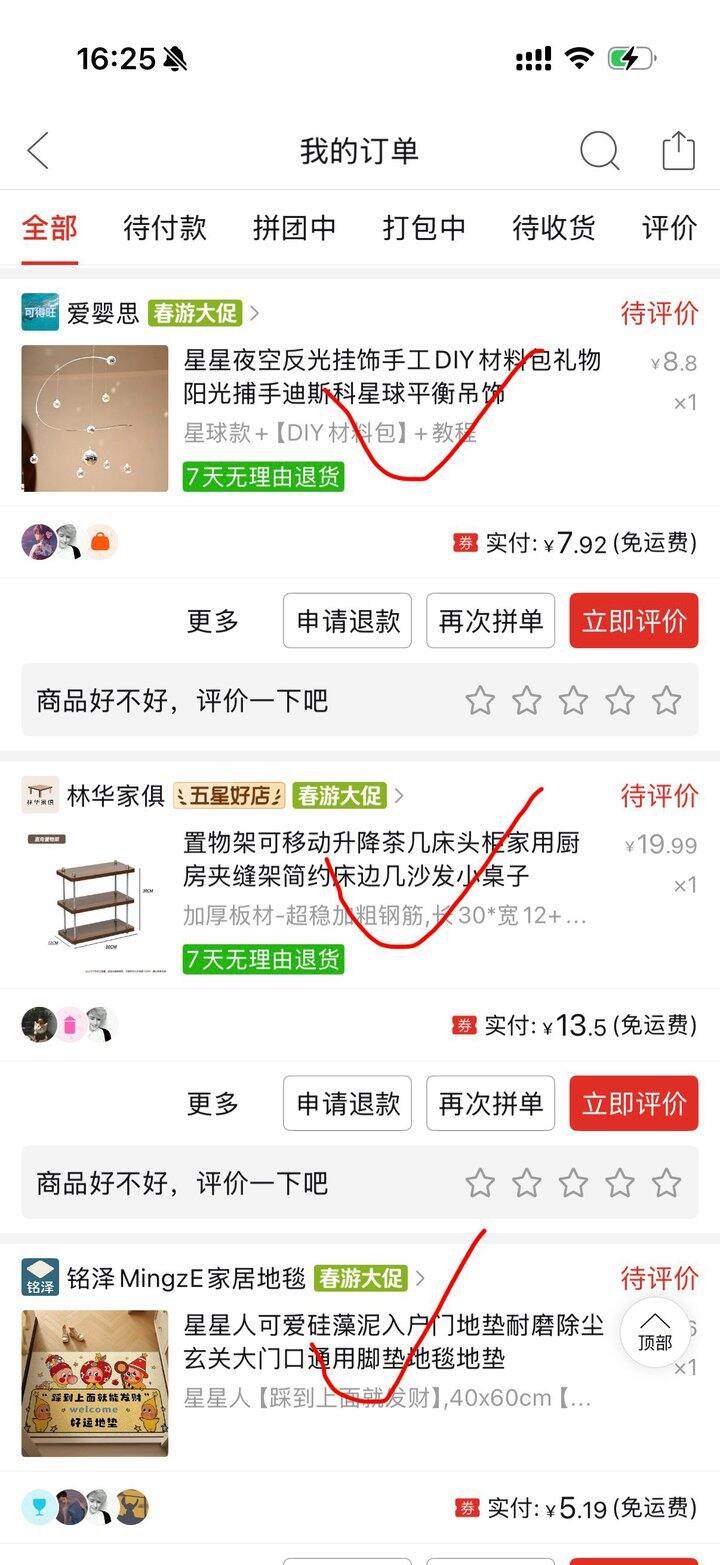Image resolution: width=720 pixels, height=1565 pixels.
Task: Switch to the 待付款 tab
Action: pos(165,228)
